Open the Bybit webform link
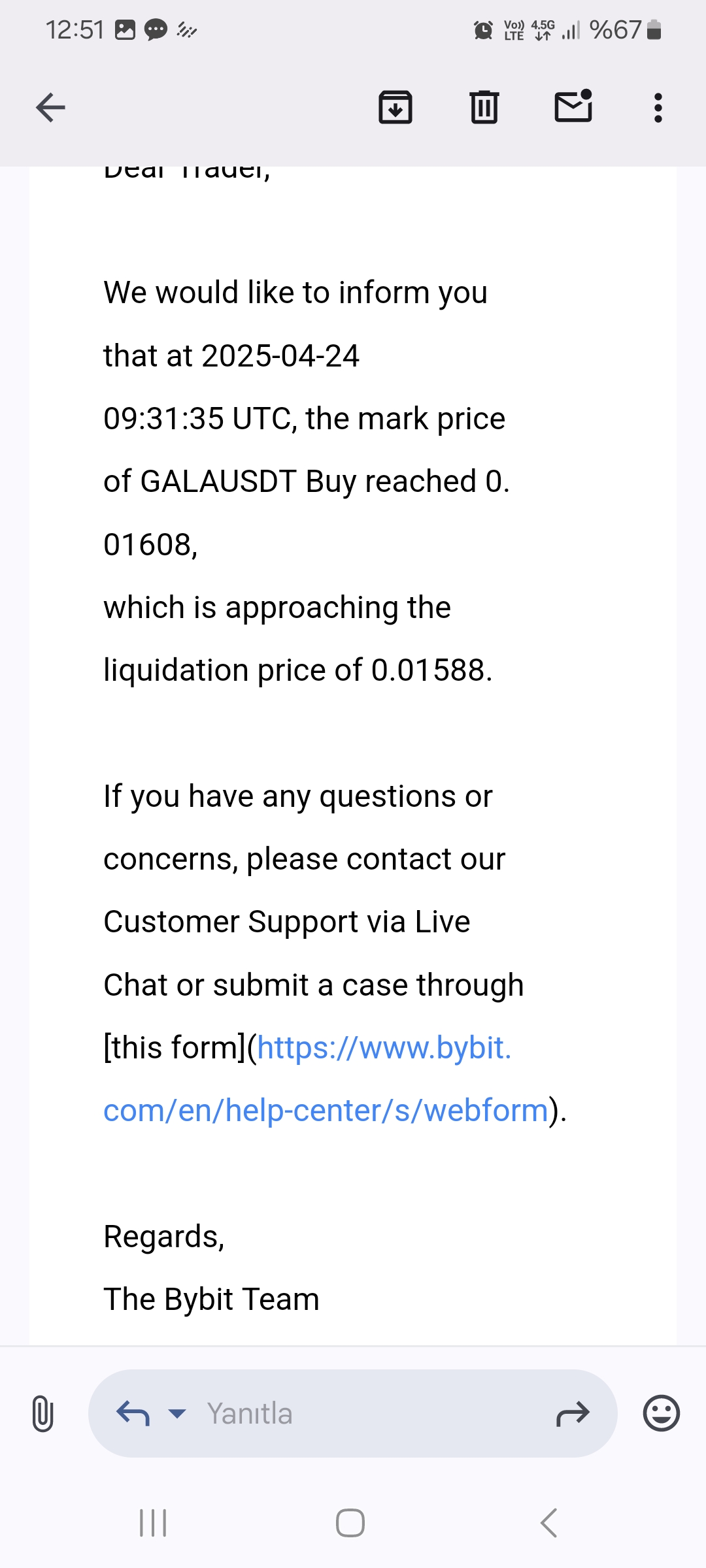 (327, 1079)
